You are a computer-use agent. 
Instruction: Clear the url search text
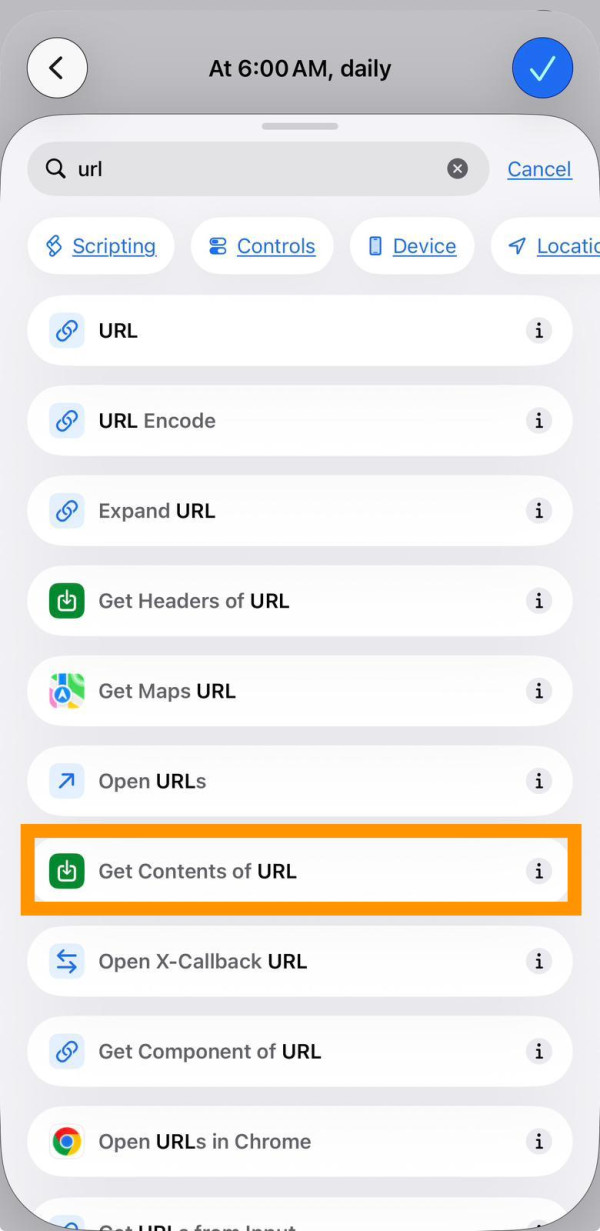click(457, 169)
